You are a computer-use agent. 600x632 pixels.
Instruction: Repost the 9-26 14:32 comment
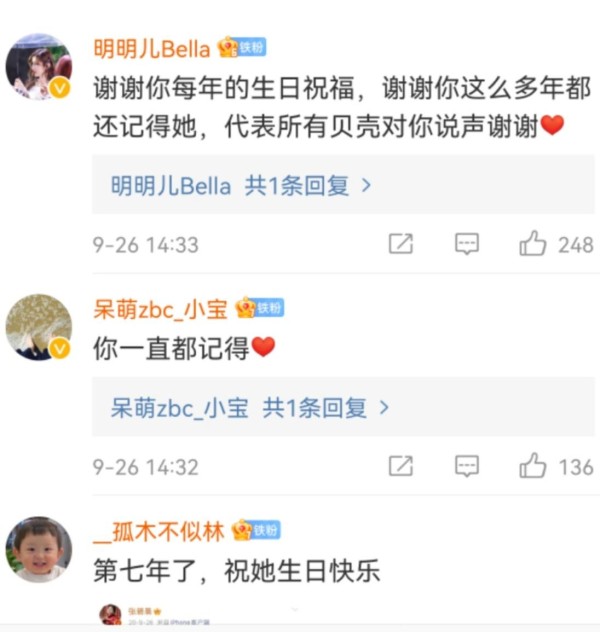coord(401,465)
